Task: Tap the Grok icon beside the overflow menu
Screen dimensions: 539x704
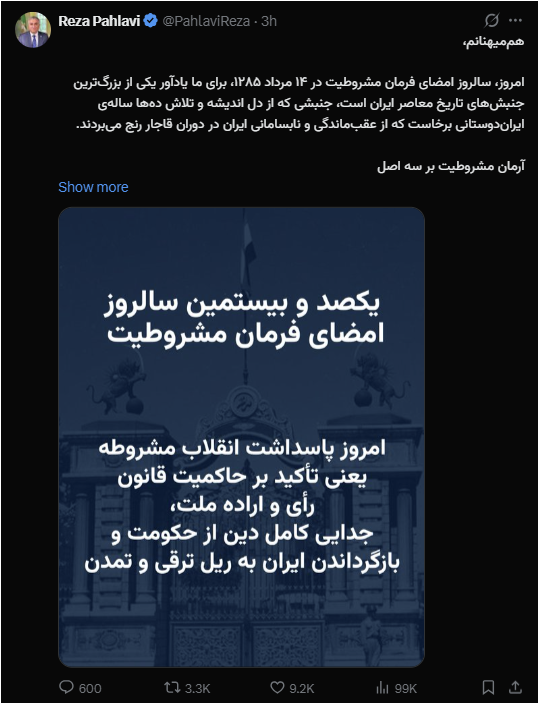Action: (491, 20)
